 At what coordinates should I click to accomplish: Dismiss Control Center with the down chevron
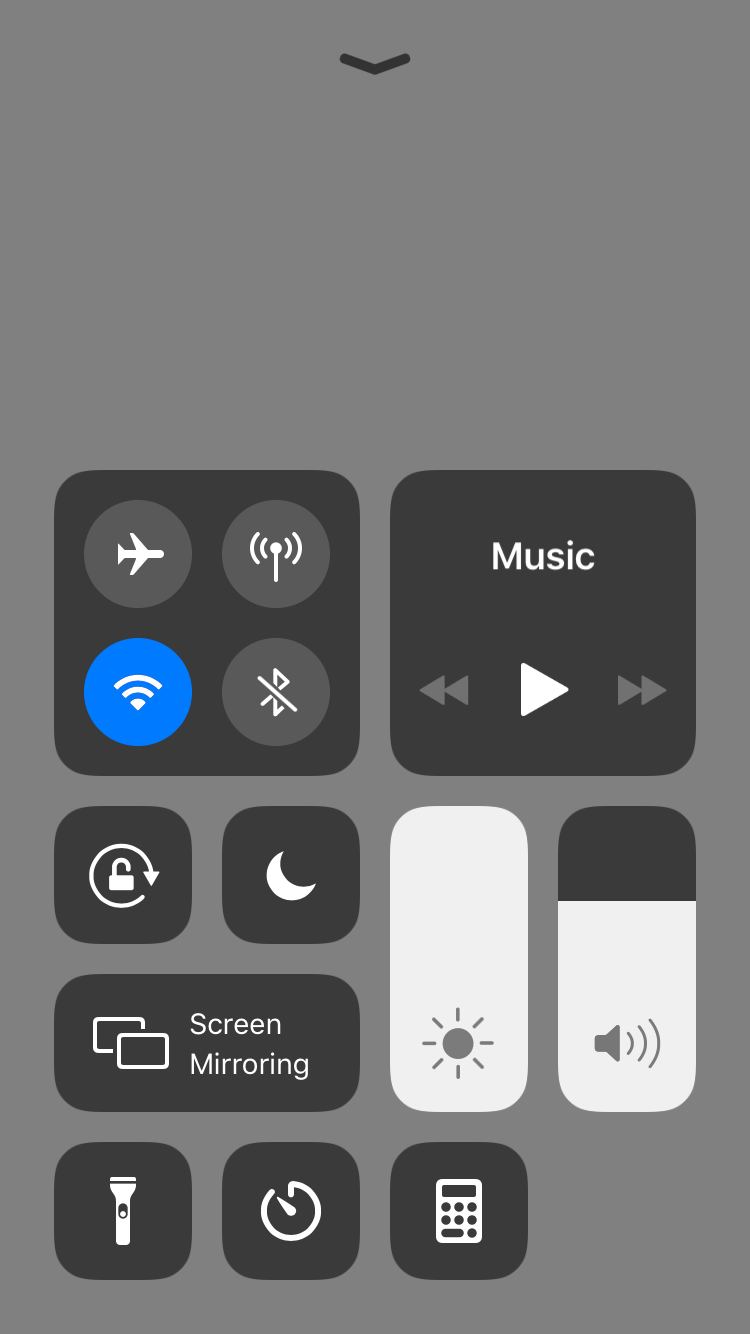[375, 64]
